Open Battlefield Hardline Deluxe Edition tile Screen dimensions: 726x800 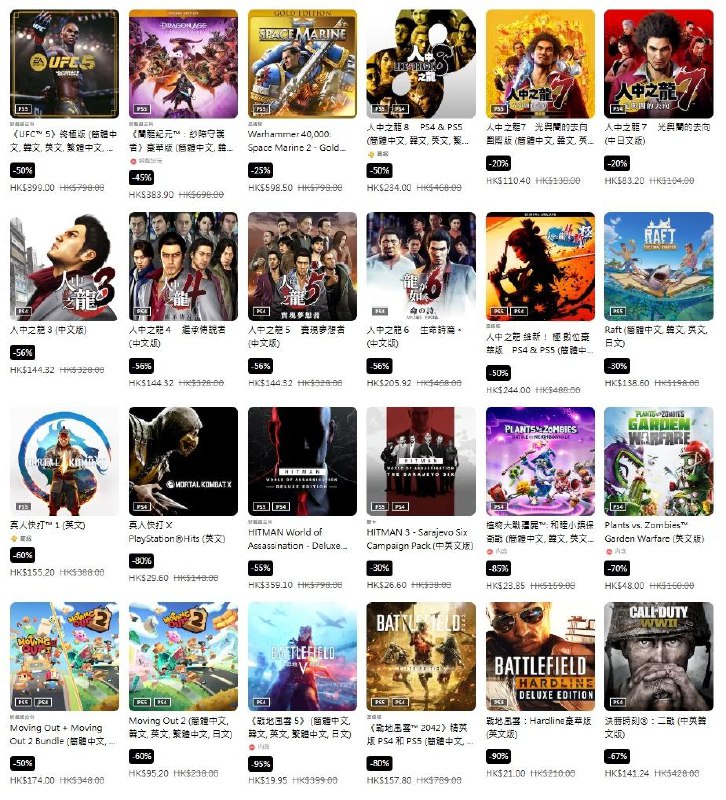pyautogui.click(x=540, y=656)
